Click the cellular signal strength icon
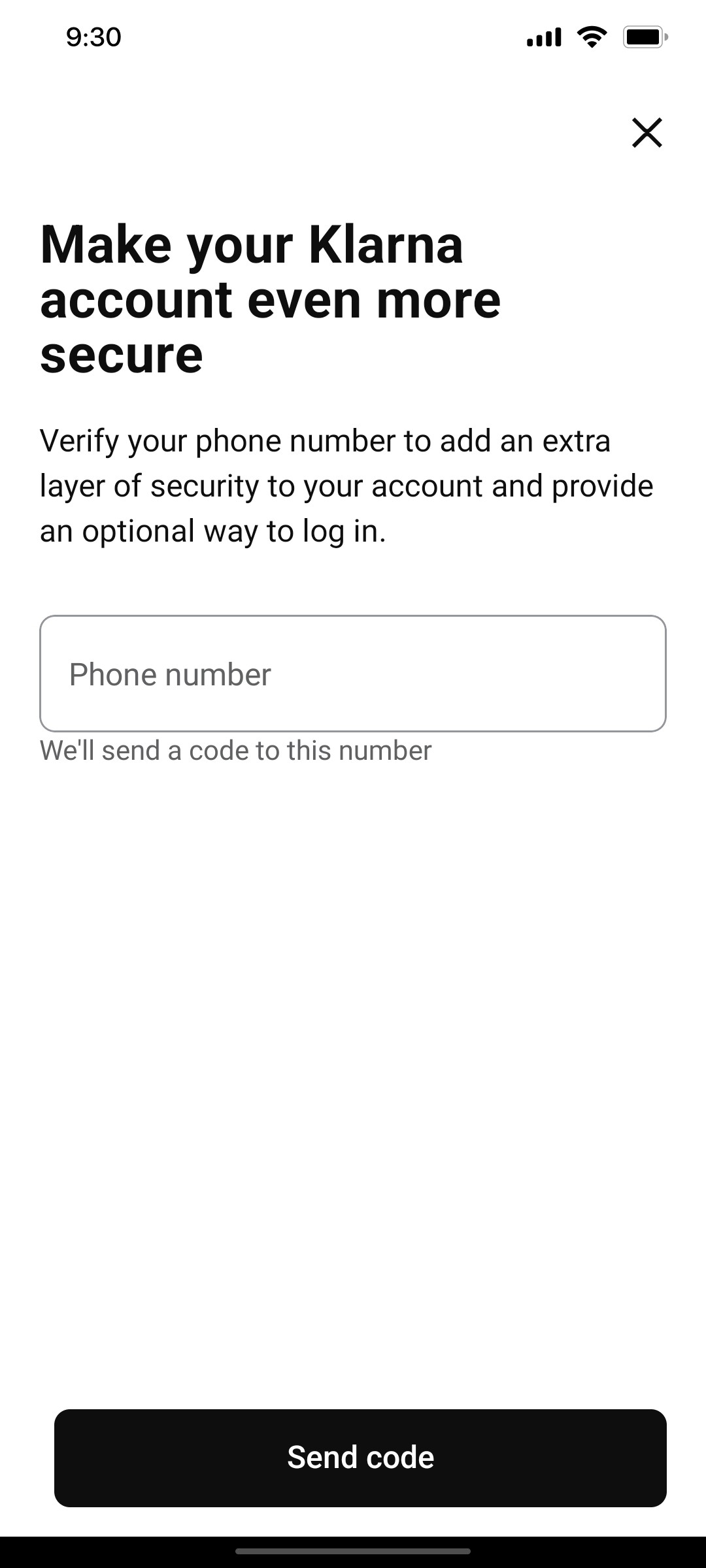 (543, 37)
